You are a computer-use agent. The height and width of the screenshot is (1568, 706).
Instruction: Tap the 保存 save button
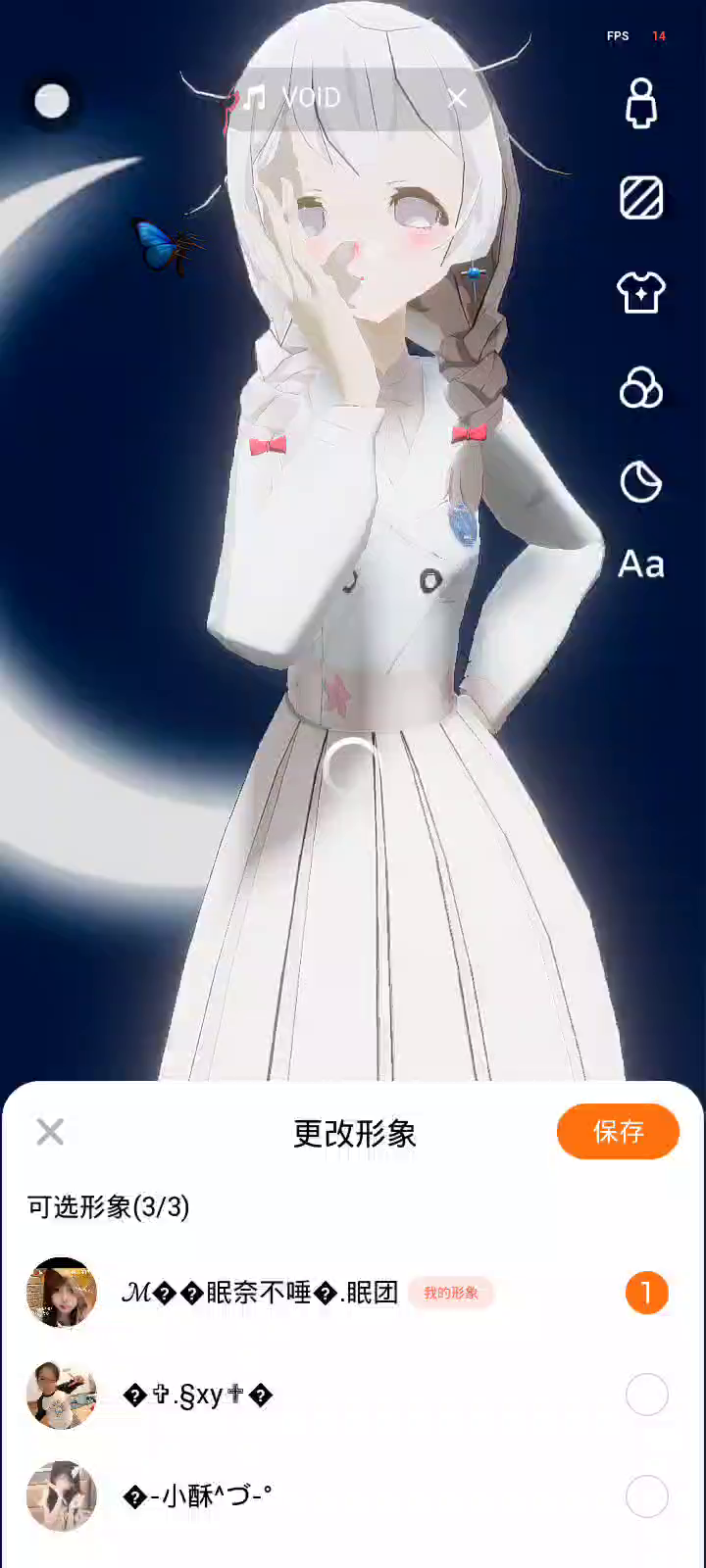[618, 1131]
